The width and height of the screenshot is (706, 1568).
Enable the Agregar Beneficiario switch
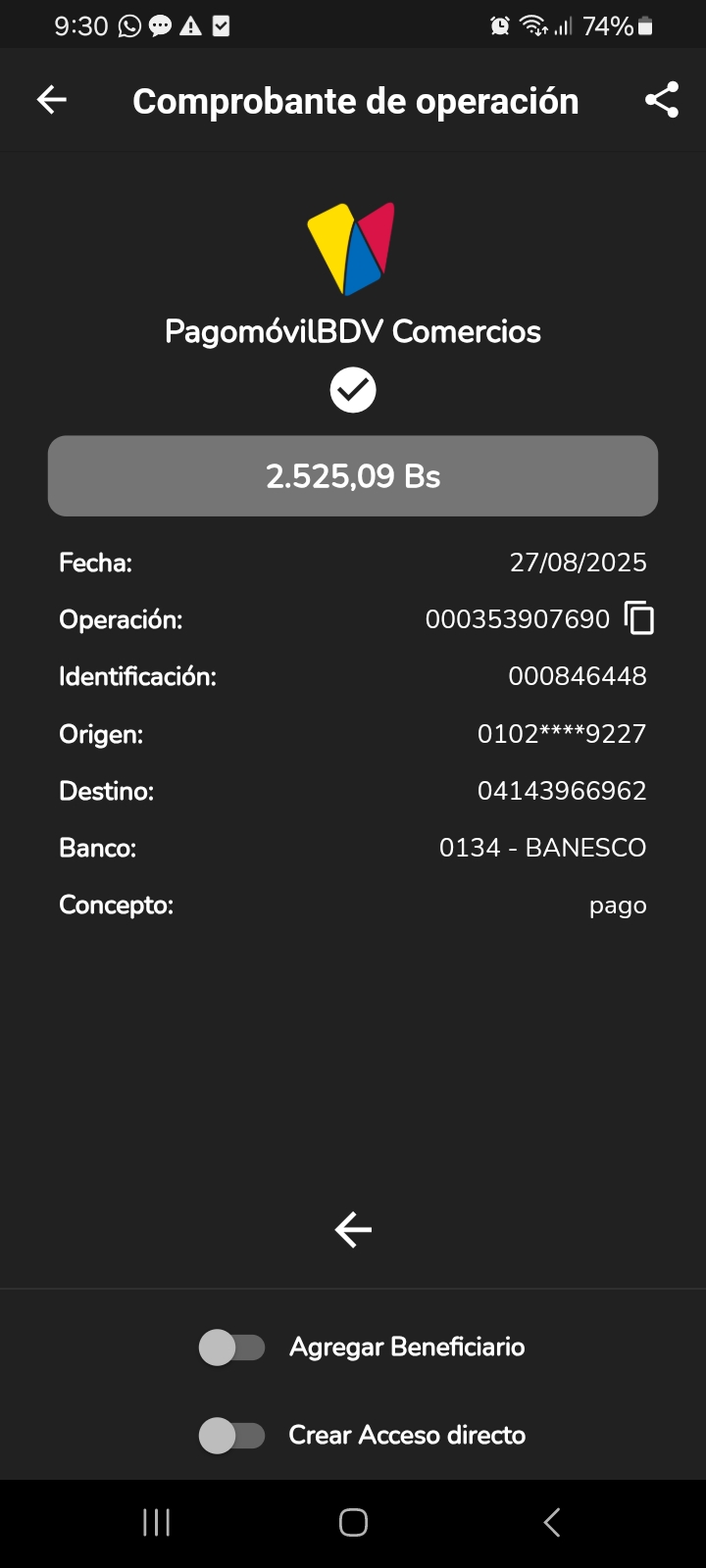[232, 1347]
